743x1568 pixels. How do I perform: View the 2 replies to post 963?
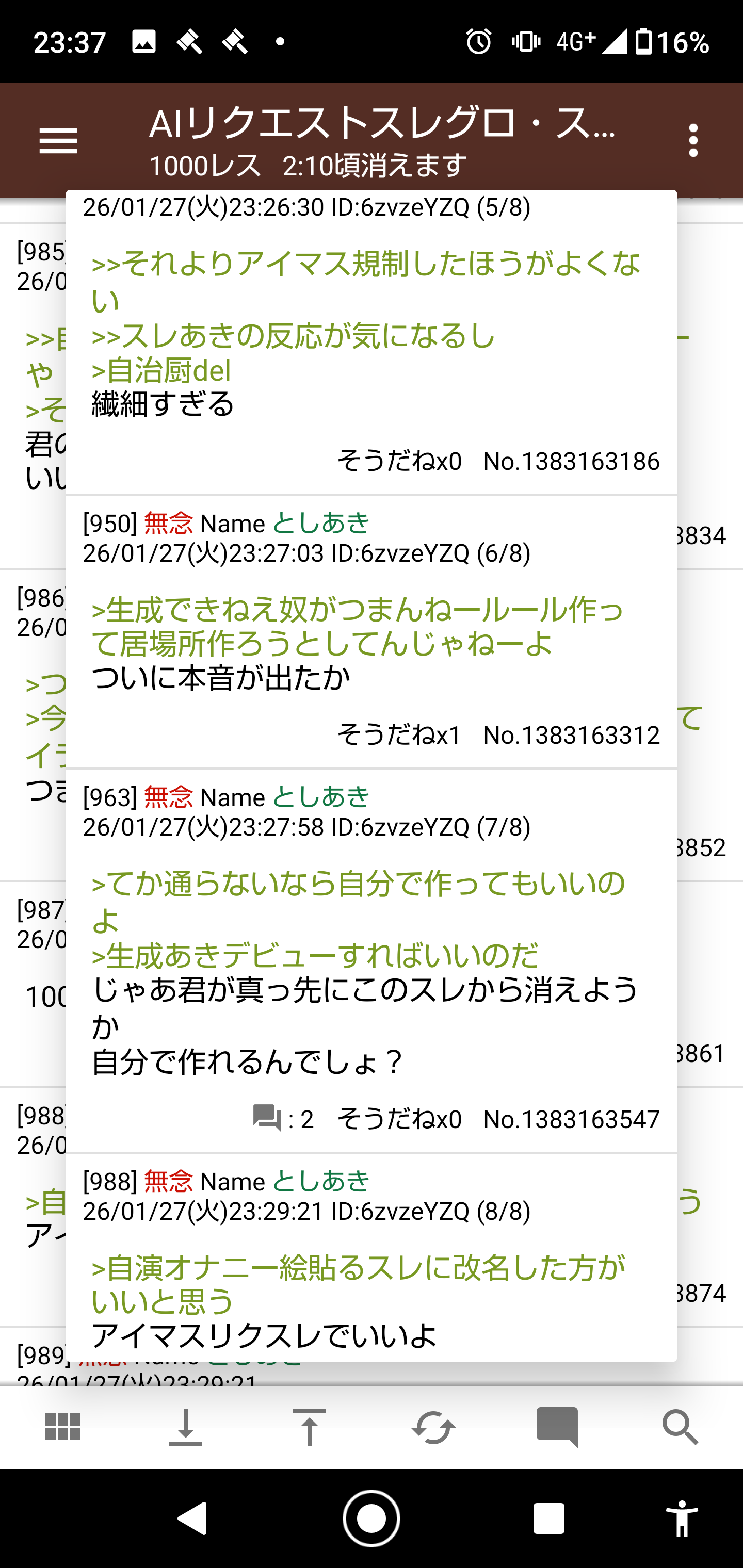283,1119
